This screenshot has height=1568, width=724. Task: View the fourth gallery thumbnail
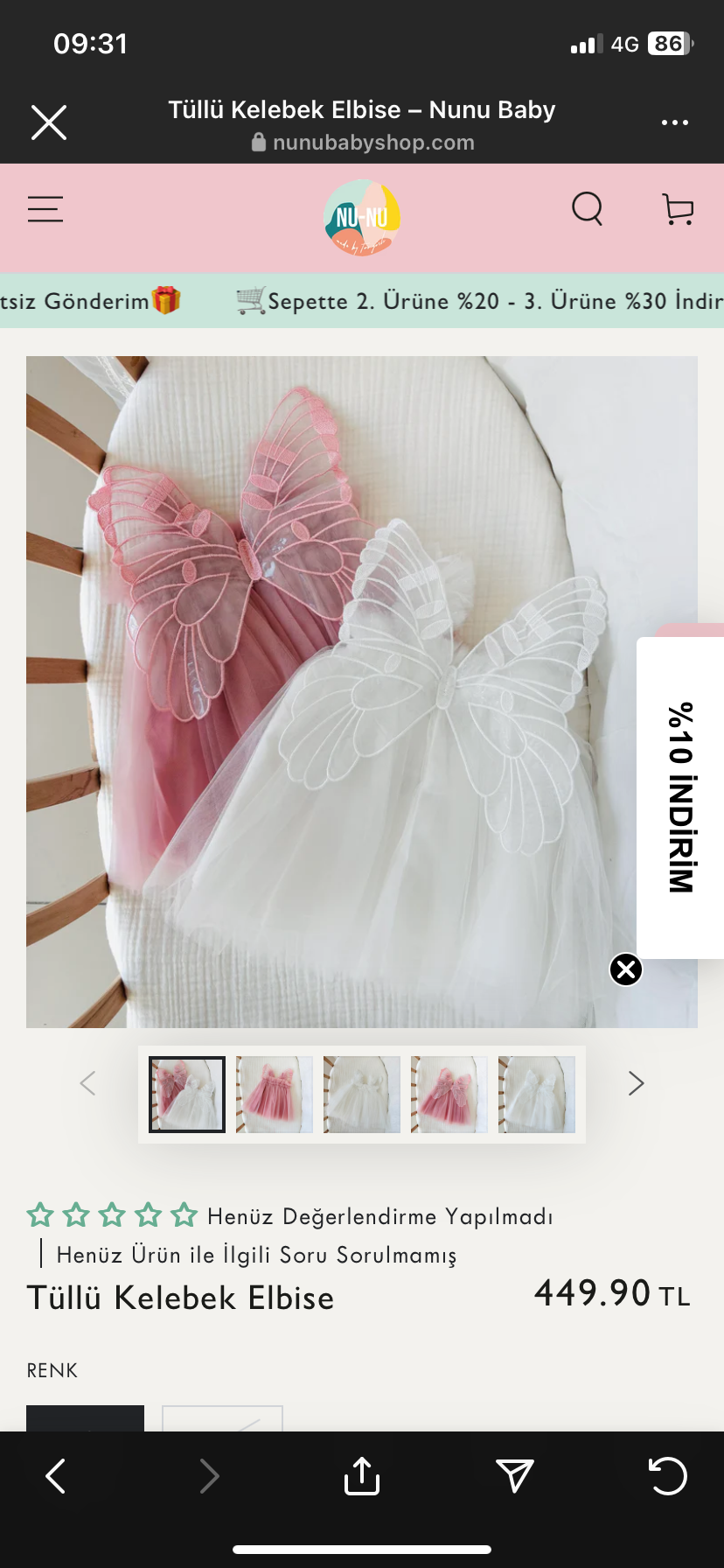(449, 1095)
